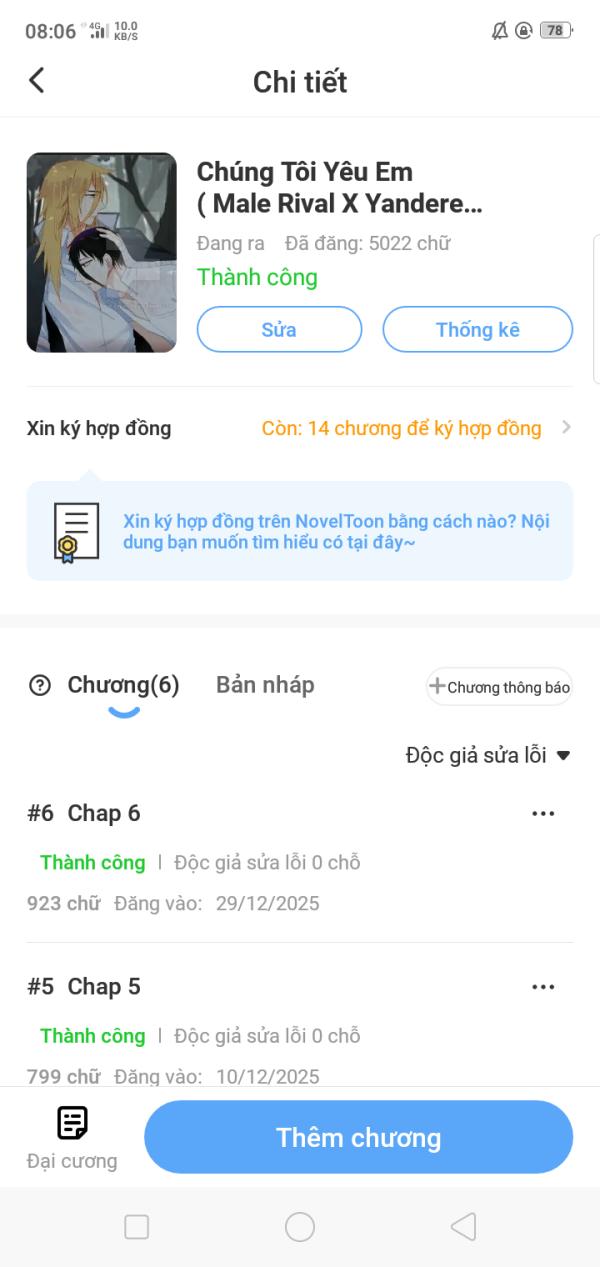The image size is (600, 1267).
Task: Open Thống kê statistics
Action: pos(477,329)
